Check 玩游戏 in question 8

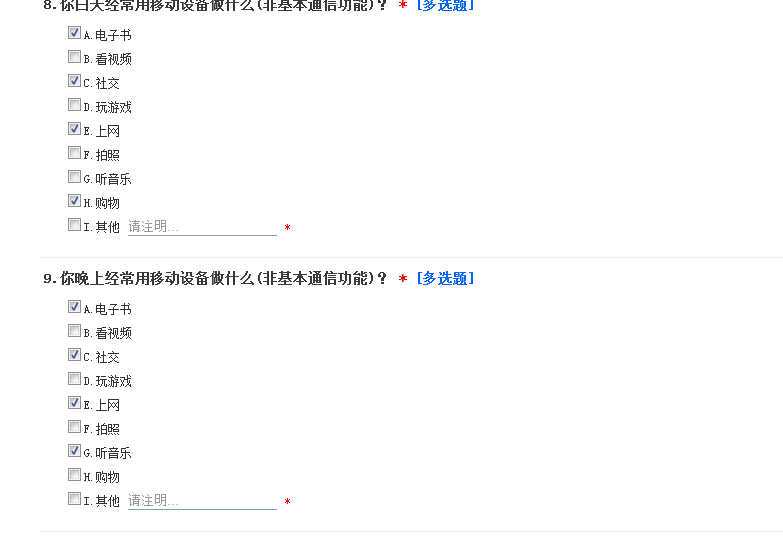(74, 105)
